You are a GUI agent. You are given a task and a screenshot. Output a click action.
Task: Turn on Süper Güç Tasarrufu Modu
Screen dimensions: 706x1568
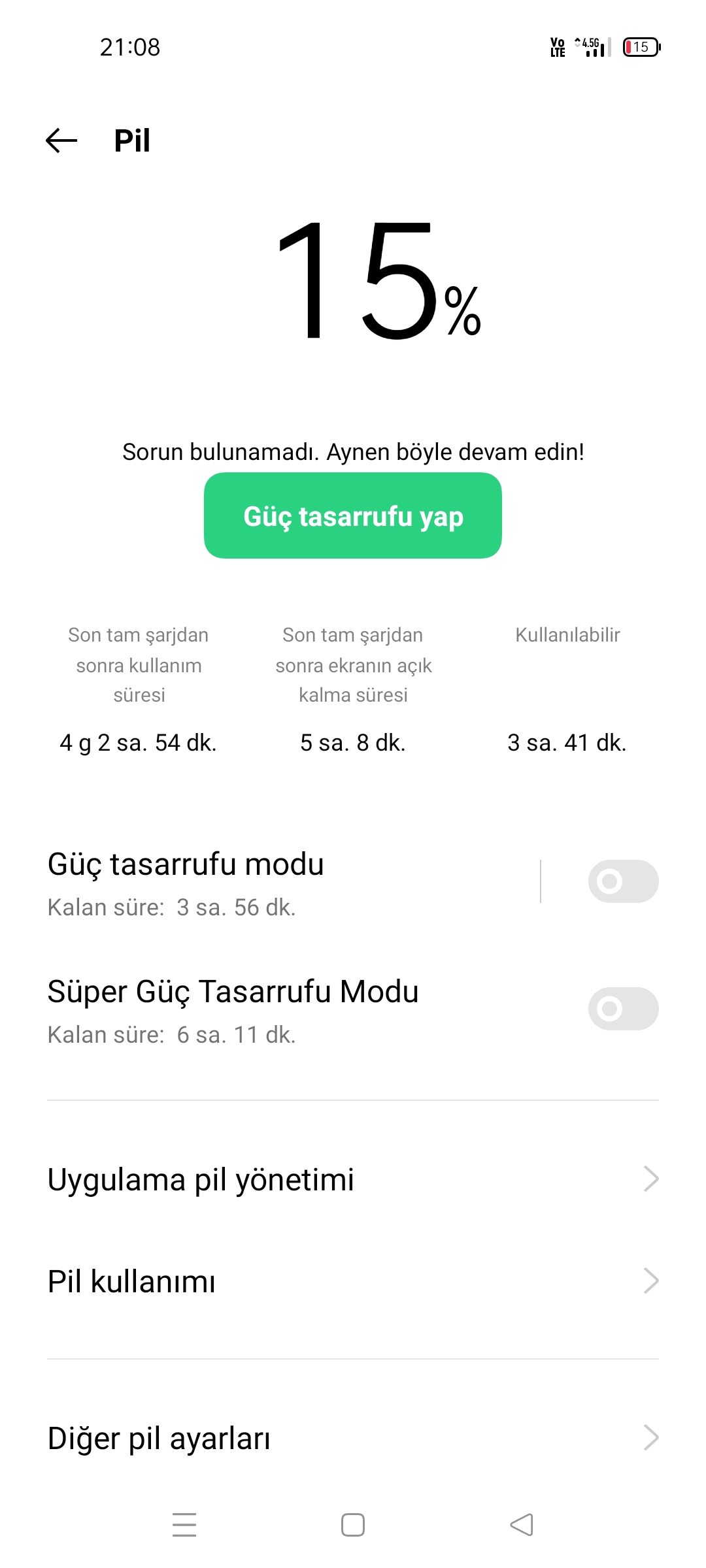(623, 1009)
